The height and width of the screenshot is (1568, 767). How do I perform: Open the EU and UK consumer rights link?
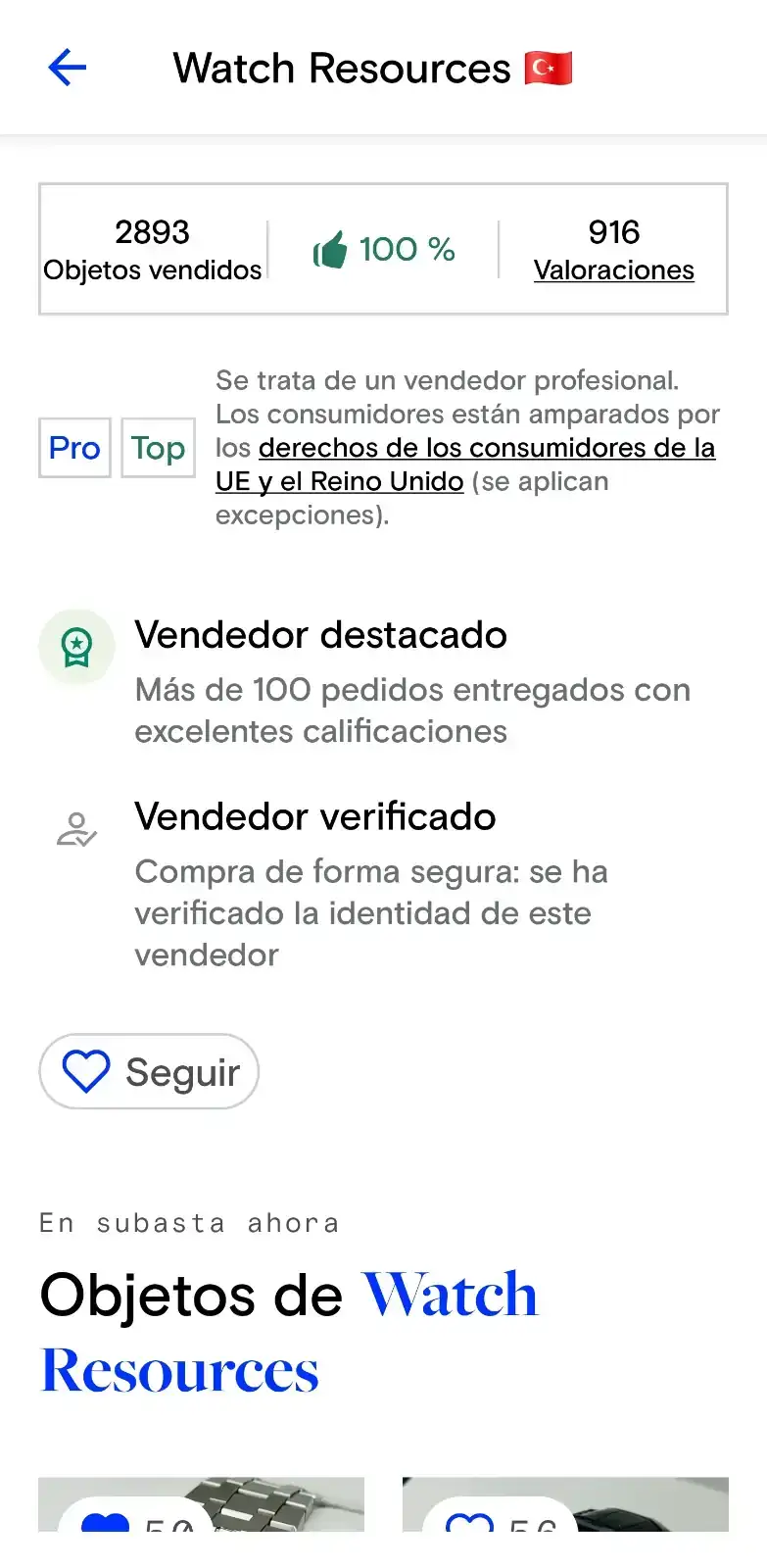pyautogui.click(x=486, y=448)
